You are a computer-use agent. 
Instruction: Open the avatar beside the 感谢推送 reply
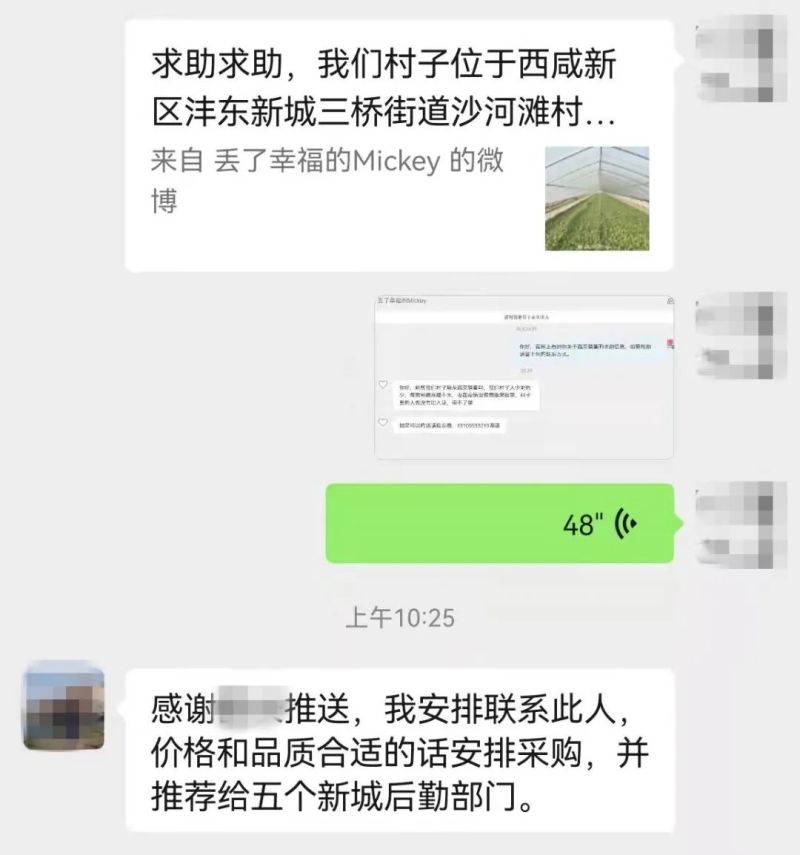pyautogui.click(x=64, y=705)
